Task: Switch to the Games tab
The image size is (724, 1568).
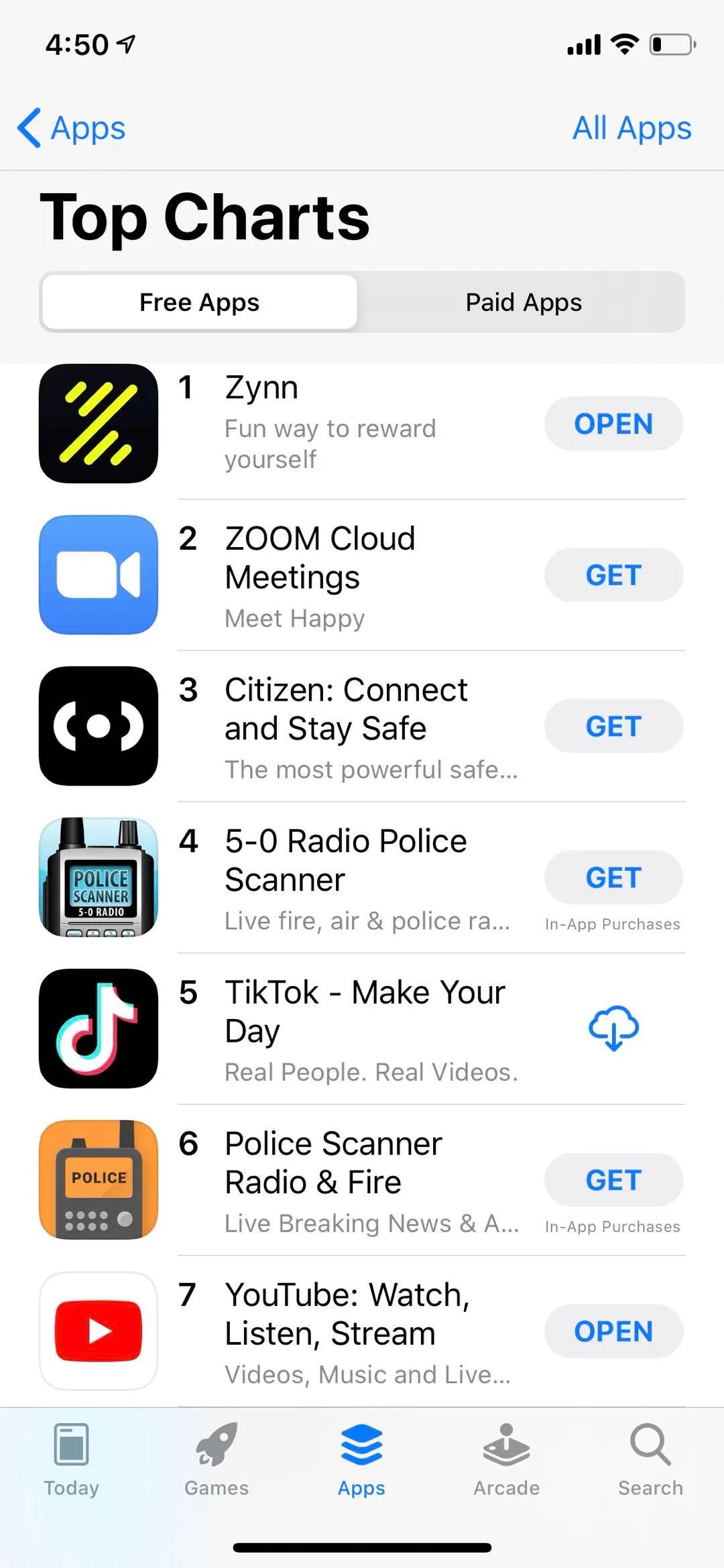Action: coord(217,1459)
